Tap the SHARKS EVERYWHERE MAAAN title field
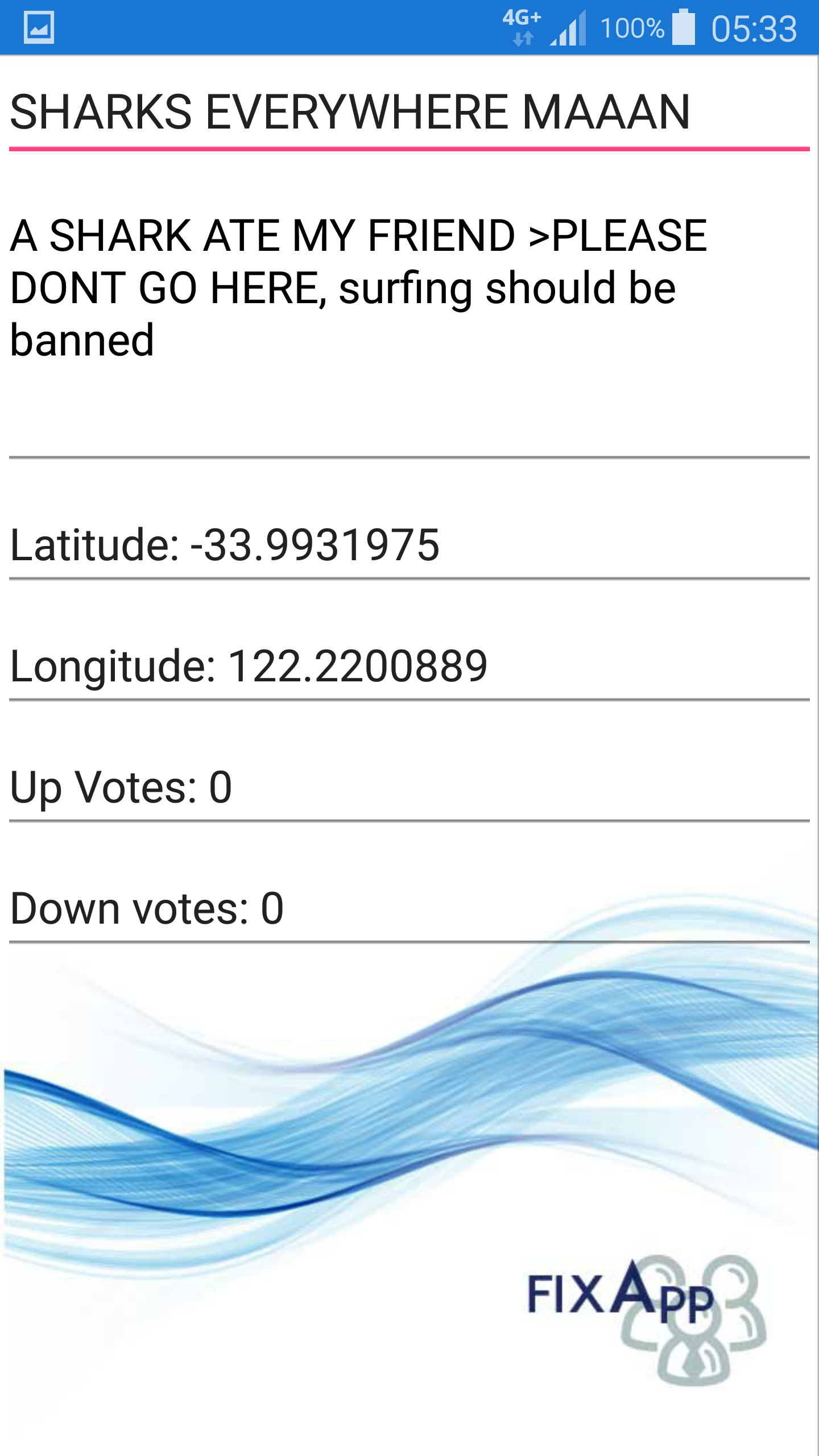The height and width of the screenshot is (1456, 819). [x=409, y=113]
